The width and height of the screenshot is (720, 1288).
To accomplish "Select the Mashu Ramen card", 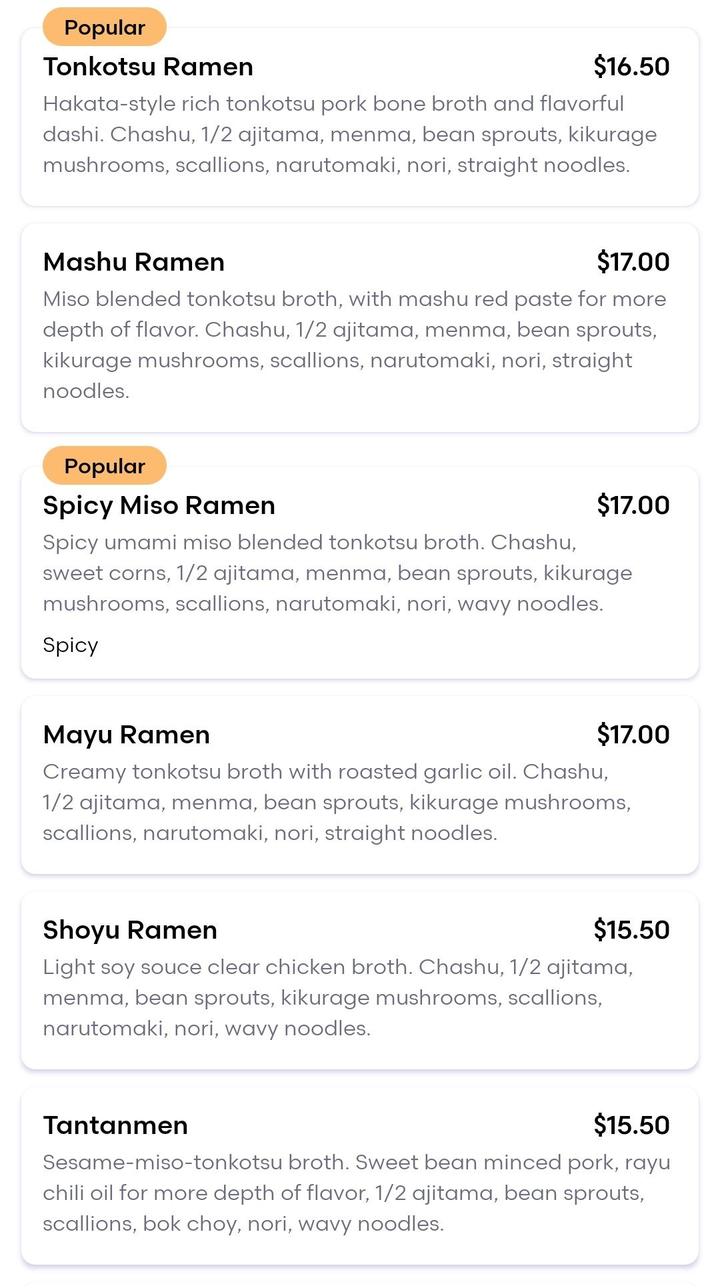I will [360, 328].
